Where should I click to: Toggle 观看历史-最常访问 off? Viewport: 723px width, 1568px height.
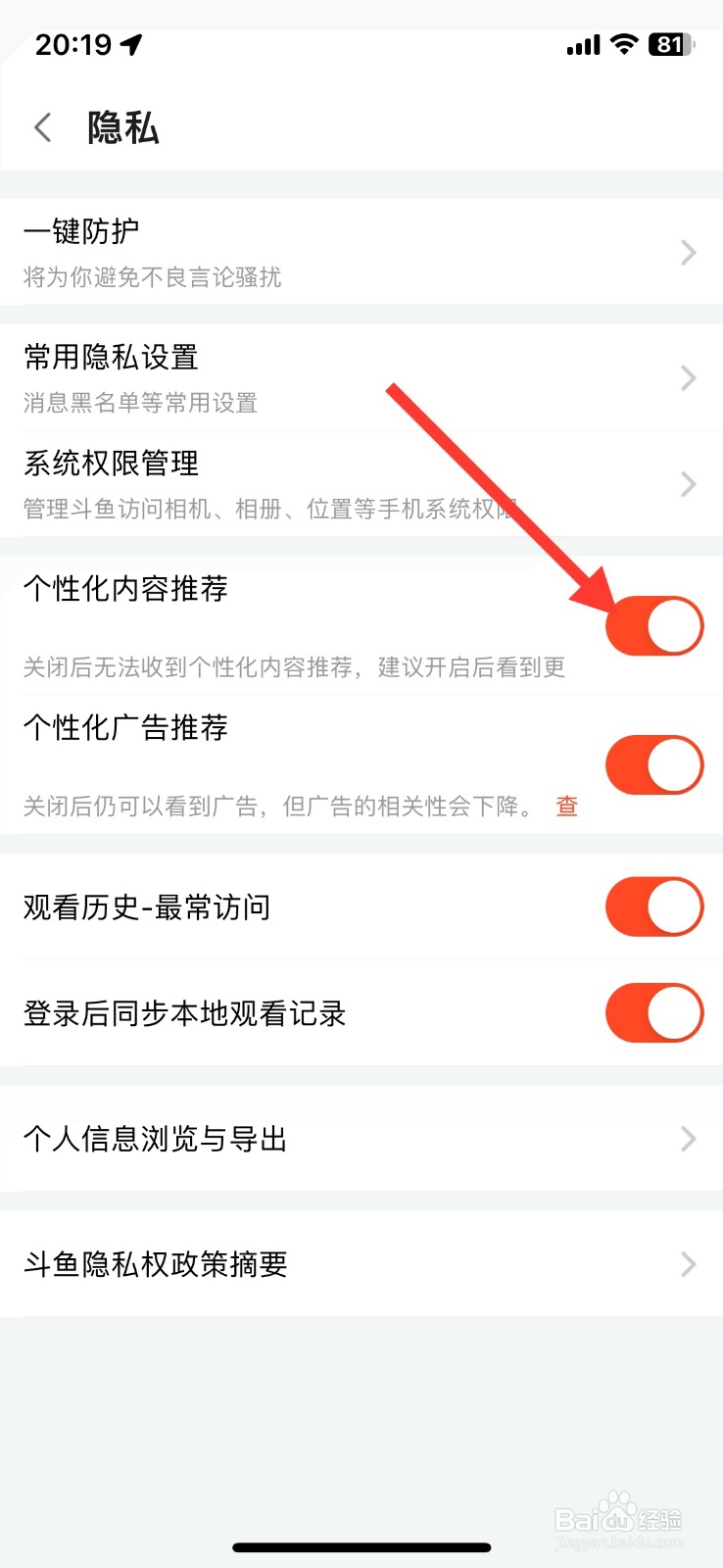click(x=653, y=906)
